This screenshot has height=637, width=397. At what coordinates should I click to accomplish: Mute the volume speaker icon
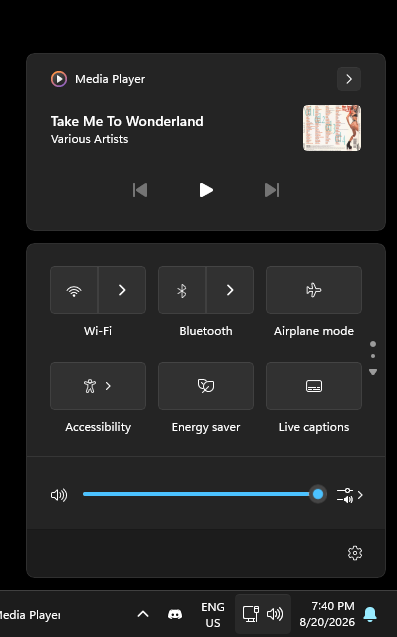coord(59,495)
